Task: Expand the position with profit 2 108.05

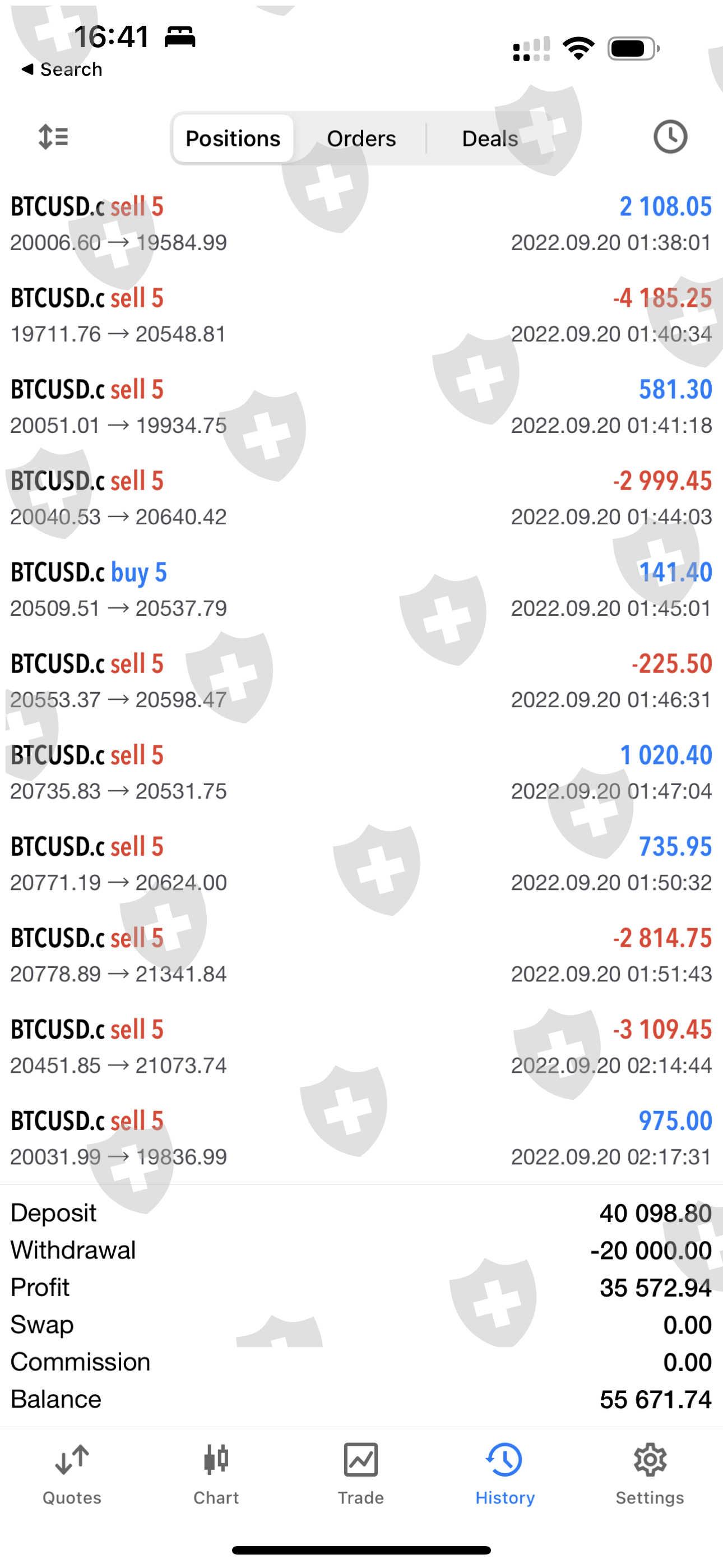Action: pos(361,224)
